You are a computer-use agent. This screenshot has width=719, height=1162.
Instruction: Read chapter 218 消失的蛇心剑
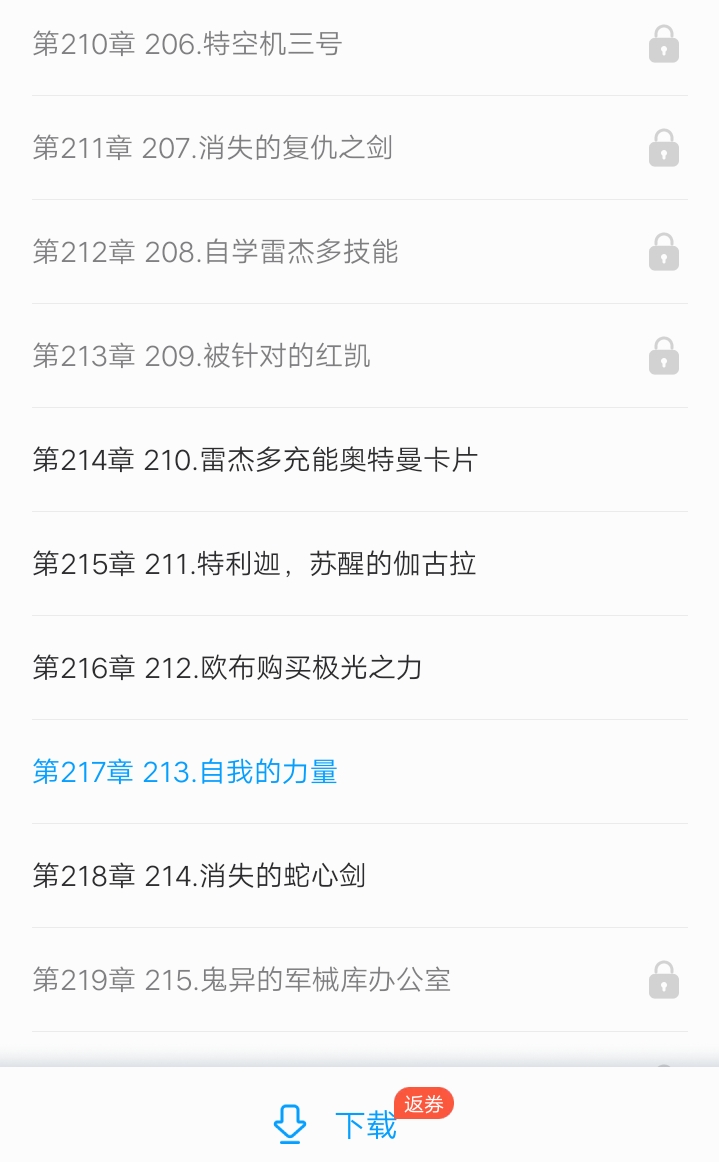point(199,876)
